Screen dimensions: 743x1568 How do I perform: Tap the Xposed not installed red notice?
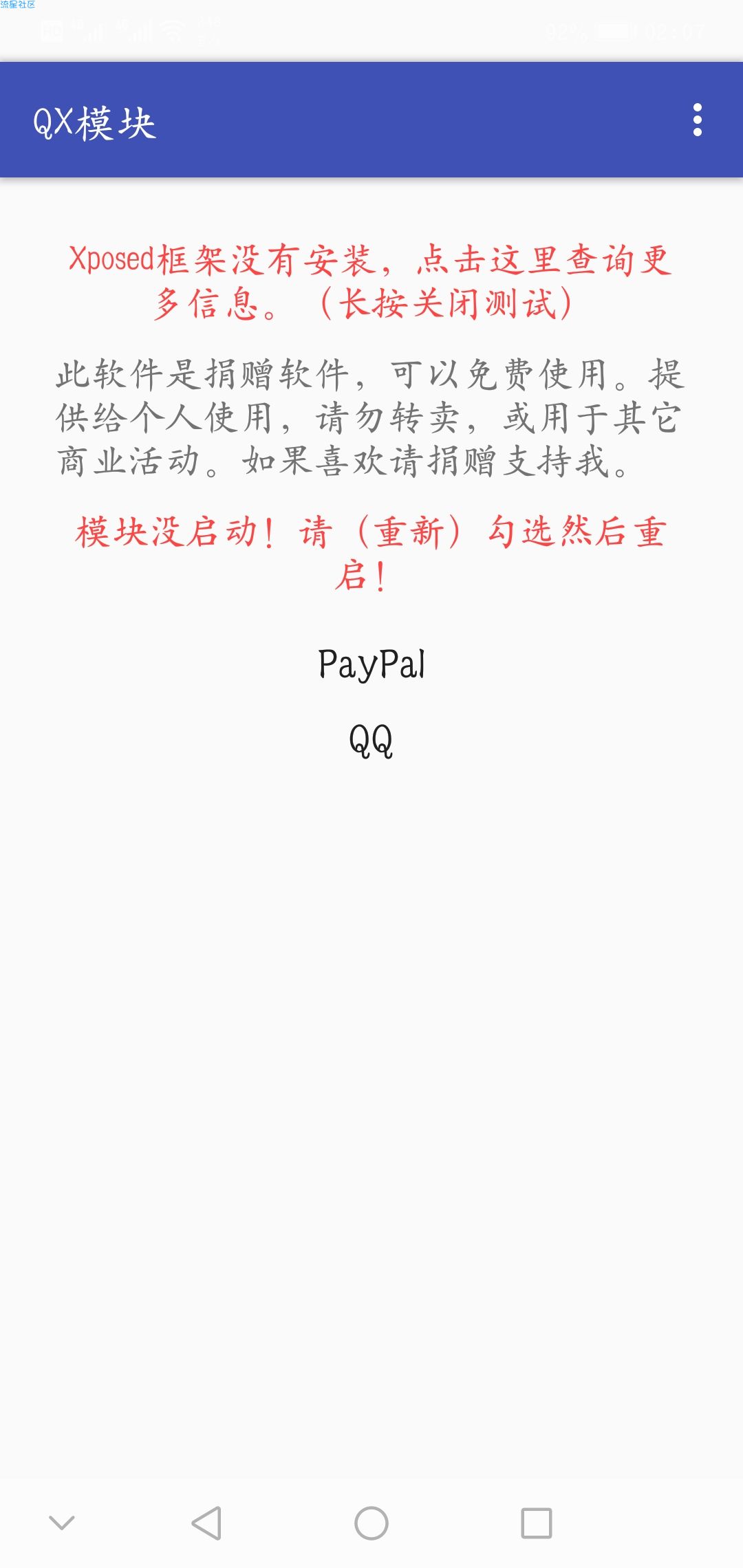(371, 282)
